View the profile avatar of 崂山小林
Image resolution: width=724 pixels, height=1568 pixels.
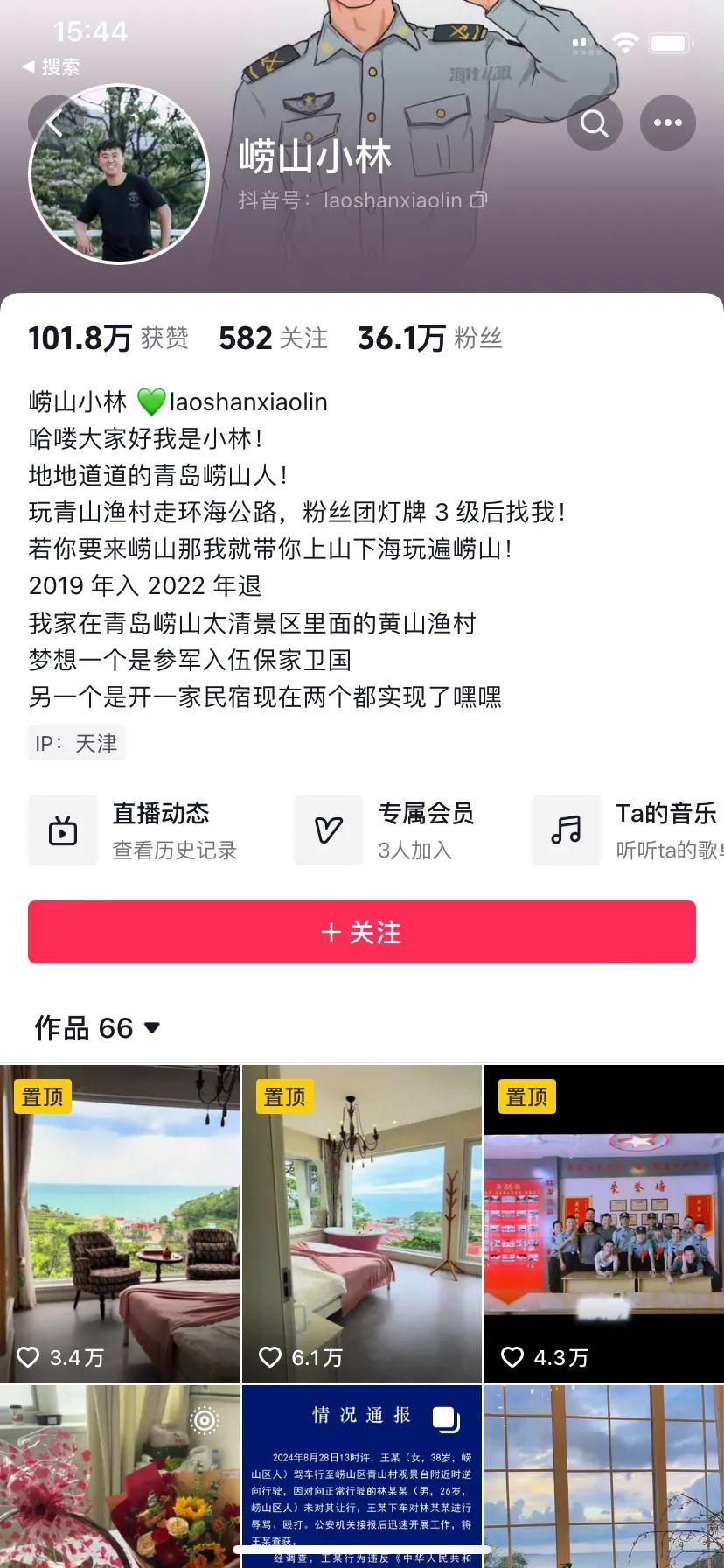click(120, 174)
